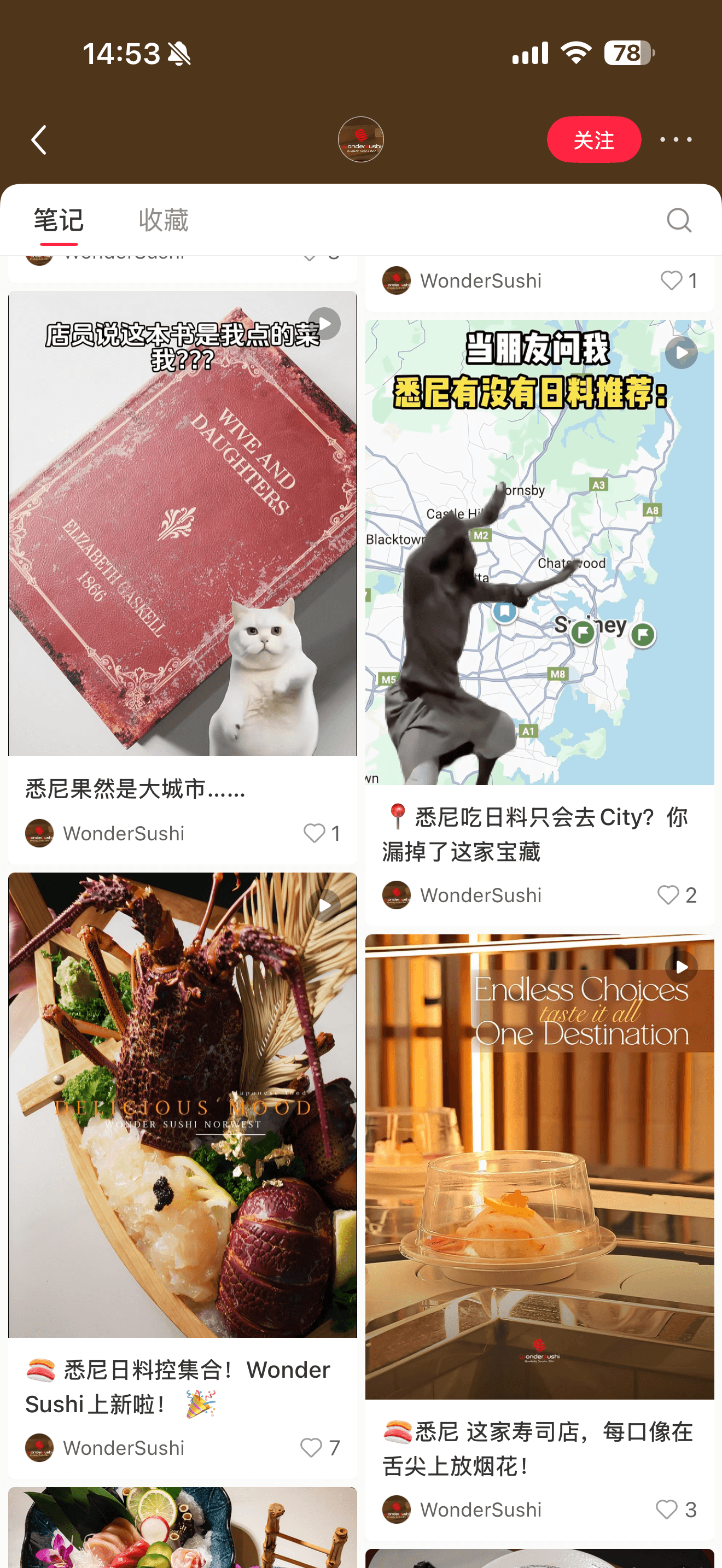The width and height of the screenshot is (722, 1568).
Task: Open the Sydney map 日料推荐 video note
Action: 539,552
